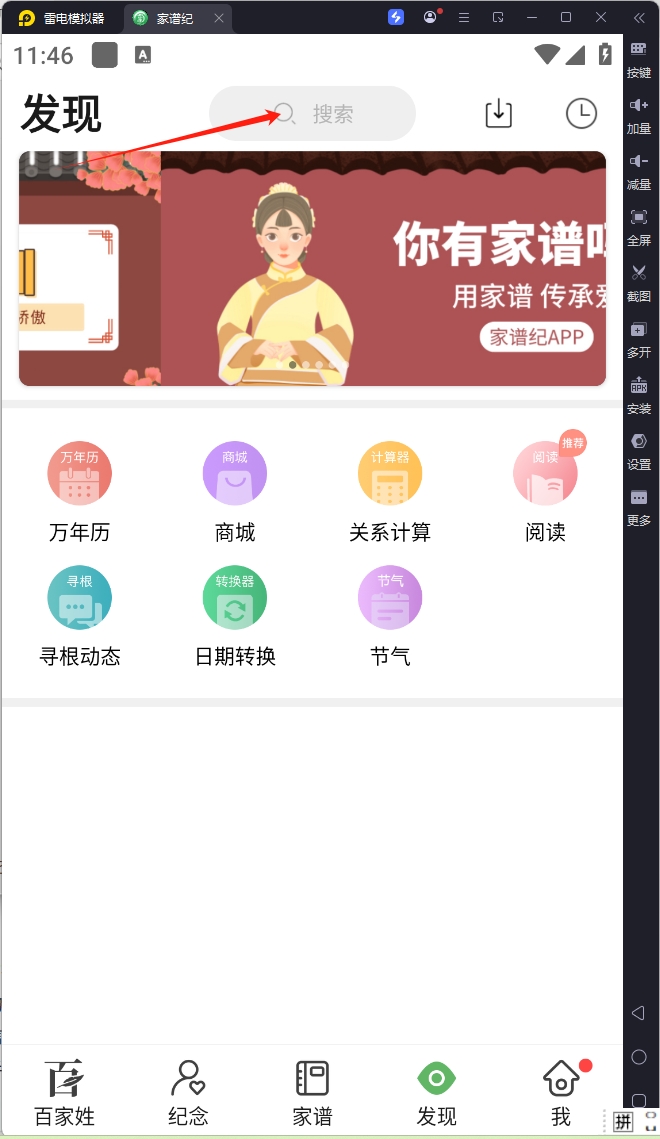
Task: Select the 发现 tab
Action: pyautogui.click(x=436, y=1093)
